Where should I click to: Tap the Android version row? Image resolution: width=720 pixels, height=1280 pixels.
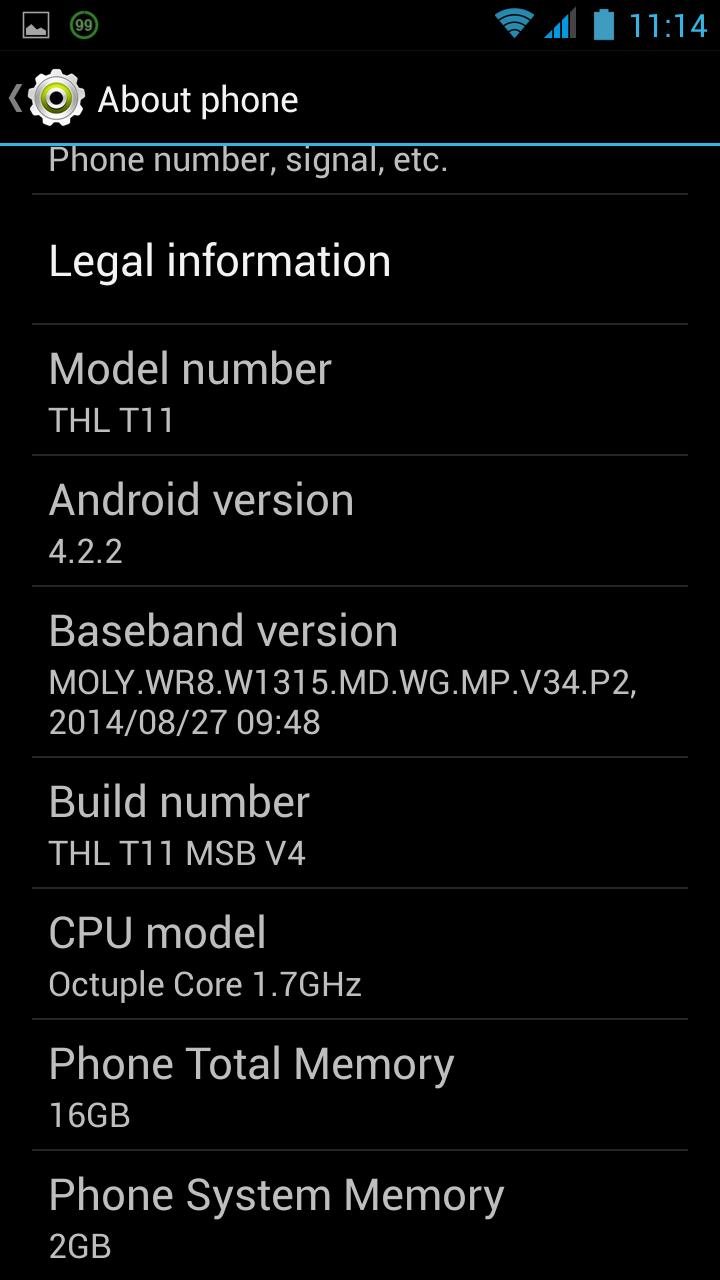(x=359, y=521)
